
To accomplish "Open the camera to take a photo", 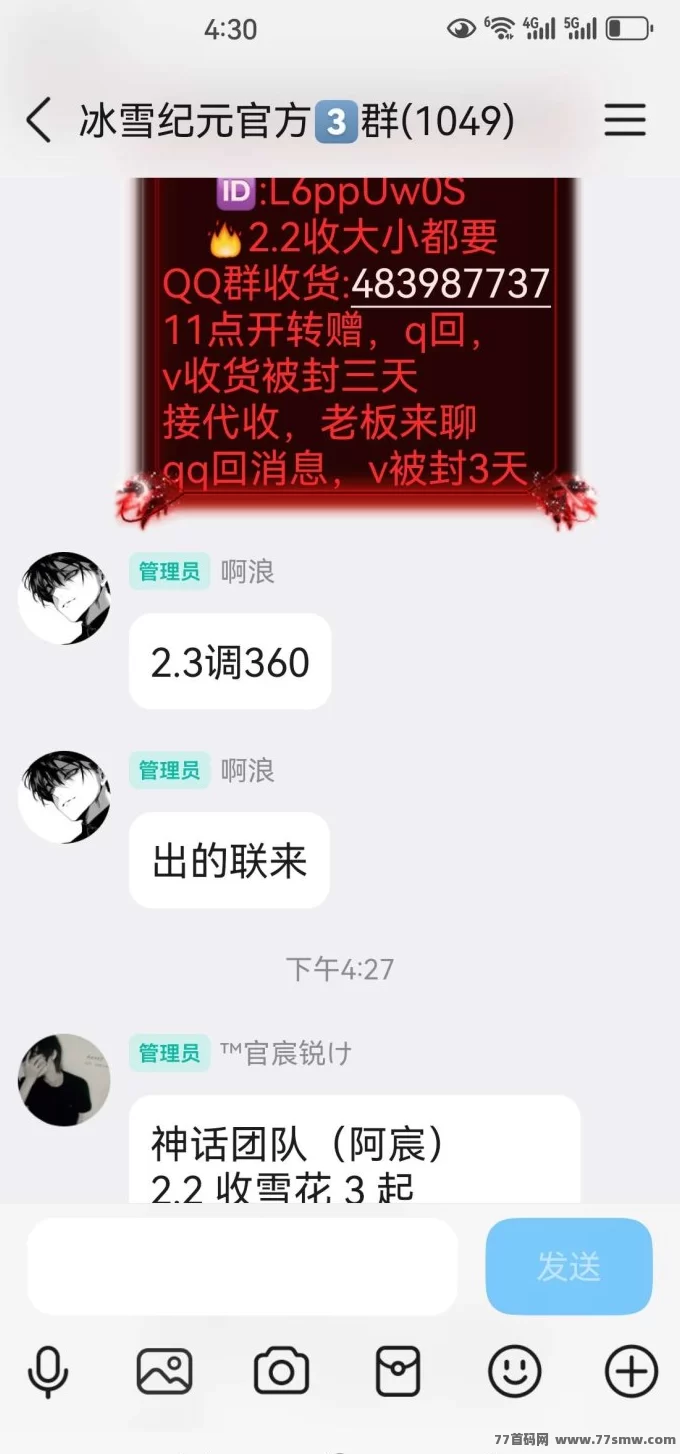I will tap(281, 1371).
